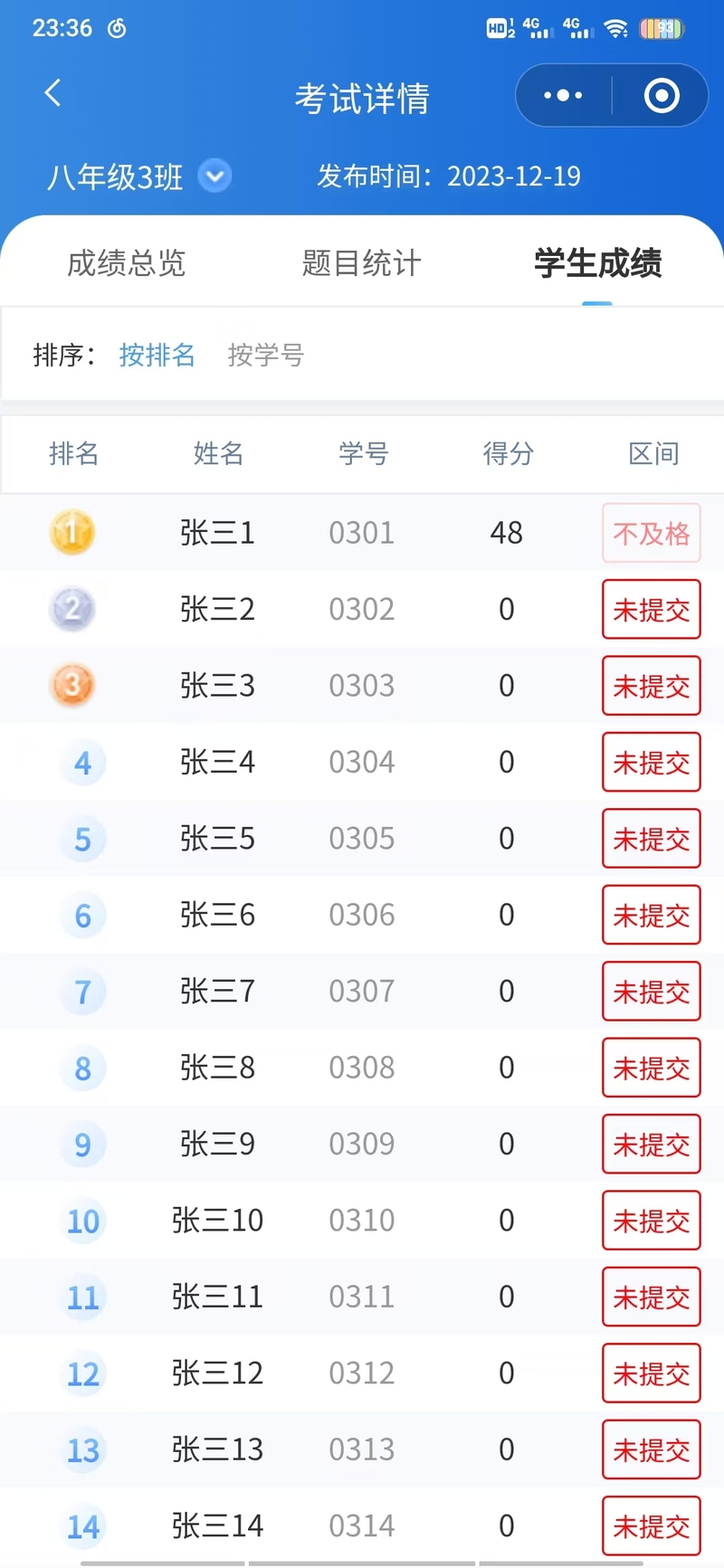Switch to the 题目统计 tab

pyautogui.click(x=361, y=263)
